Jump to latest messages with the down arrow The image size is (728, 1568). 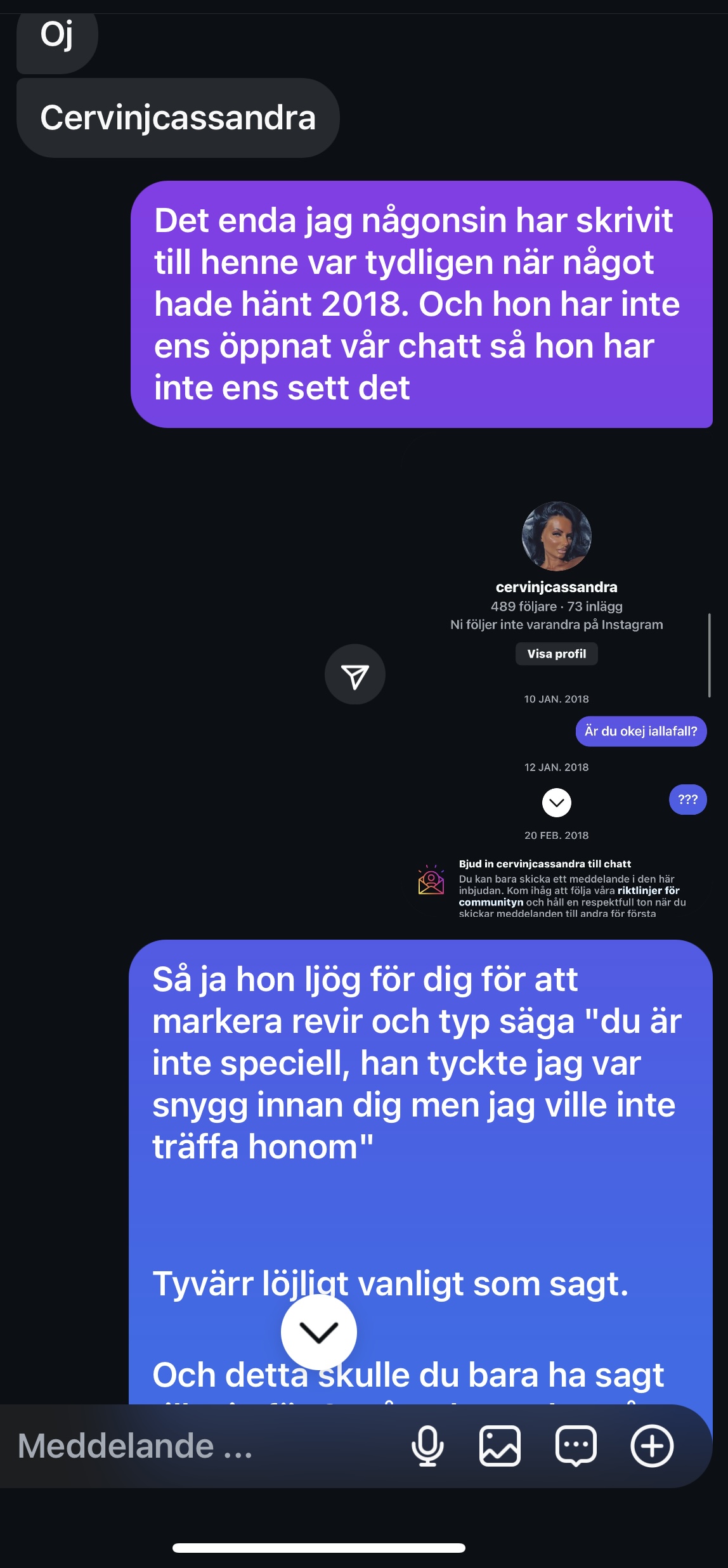[x=319, y=1332]
